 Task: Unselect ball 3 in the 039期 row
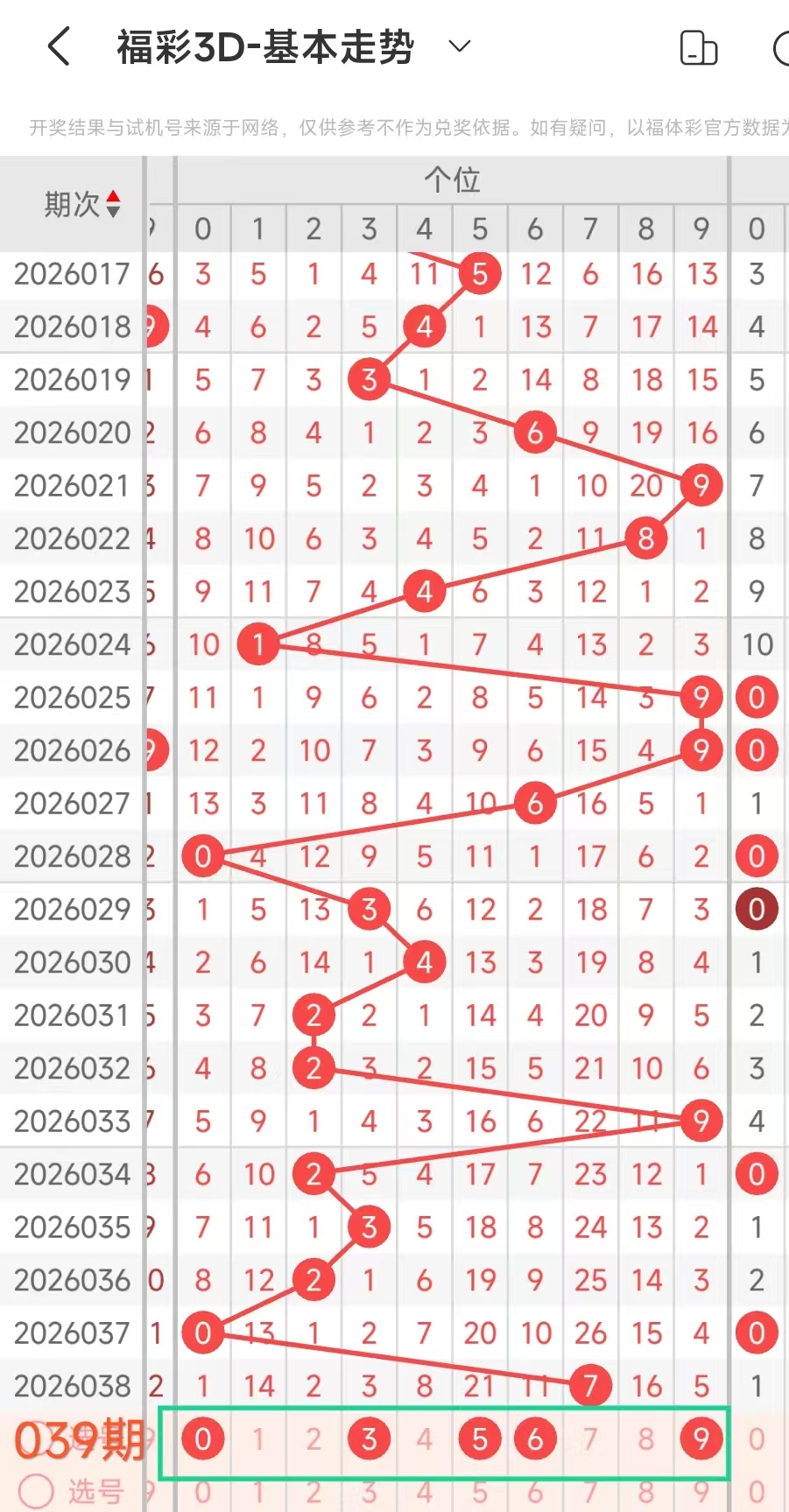click(x=370, y=1438)
